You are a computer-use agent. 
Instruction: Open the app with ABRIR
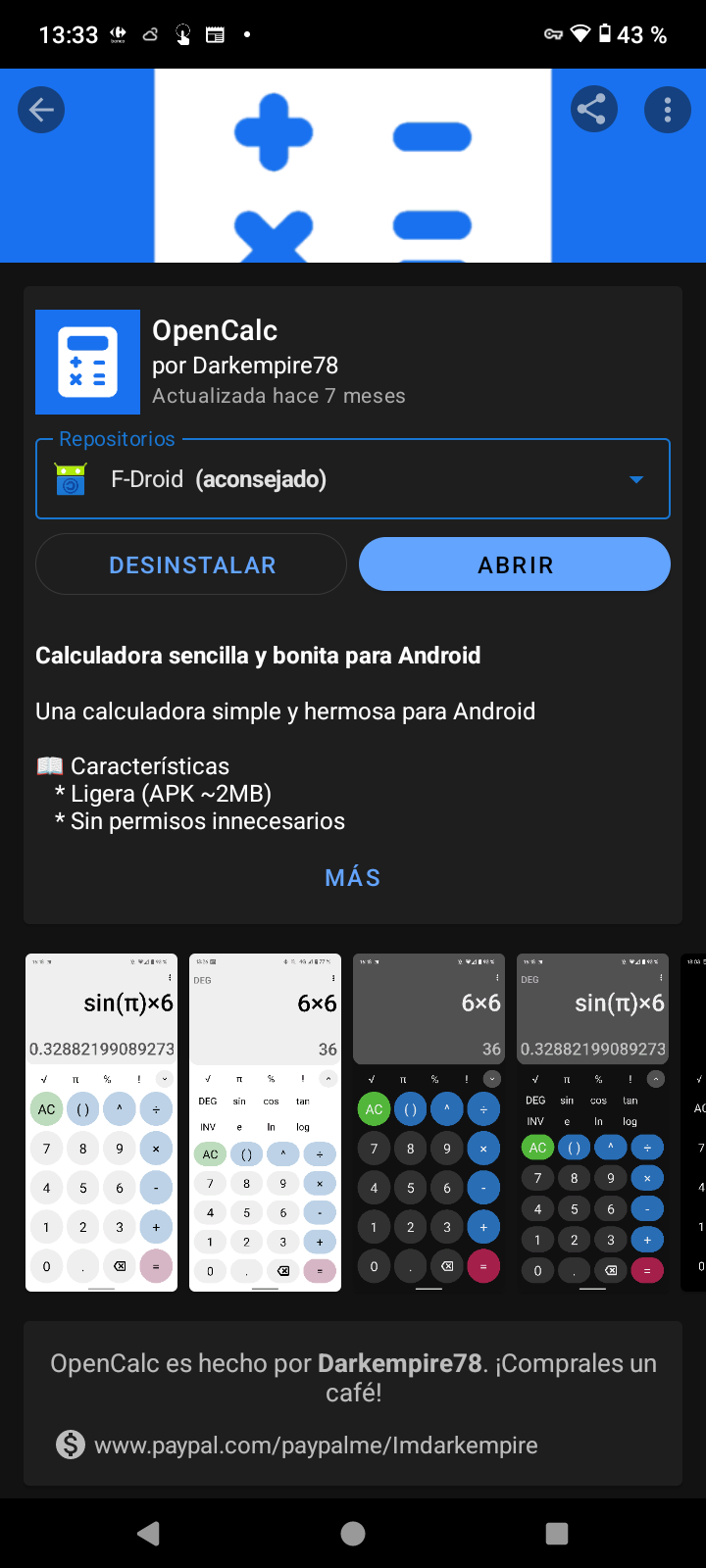tap(515, 564)
